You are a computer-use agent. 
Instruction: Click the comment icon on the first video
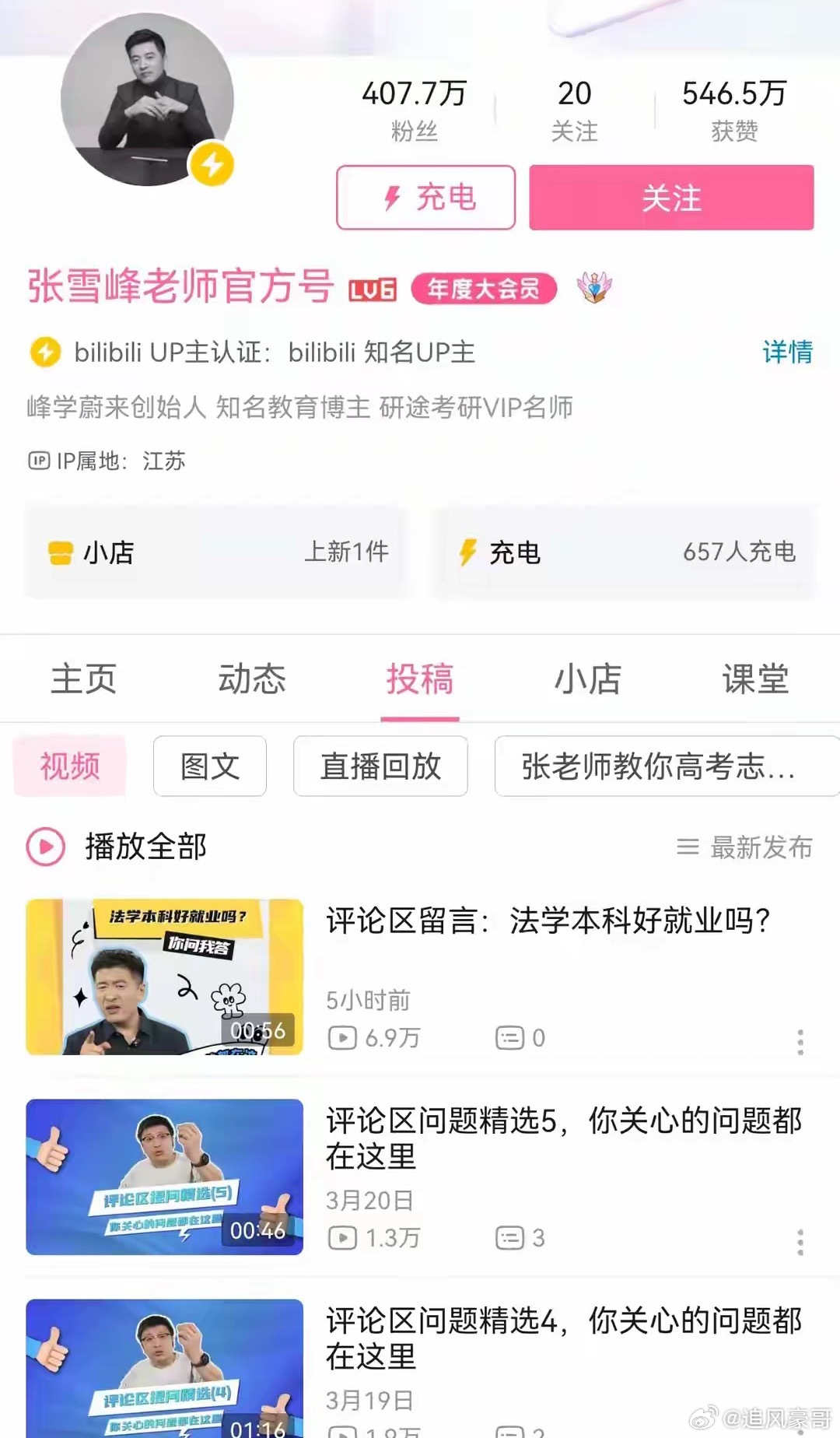click(x=509, y=1037)
